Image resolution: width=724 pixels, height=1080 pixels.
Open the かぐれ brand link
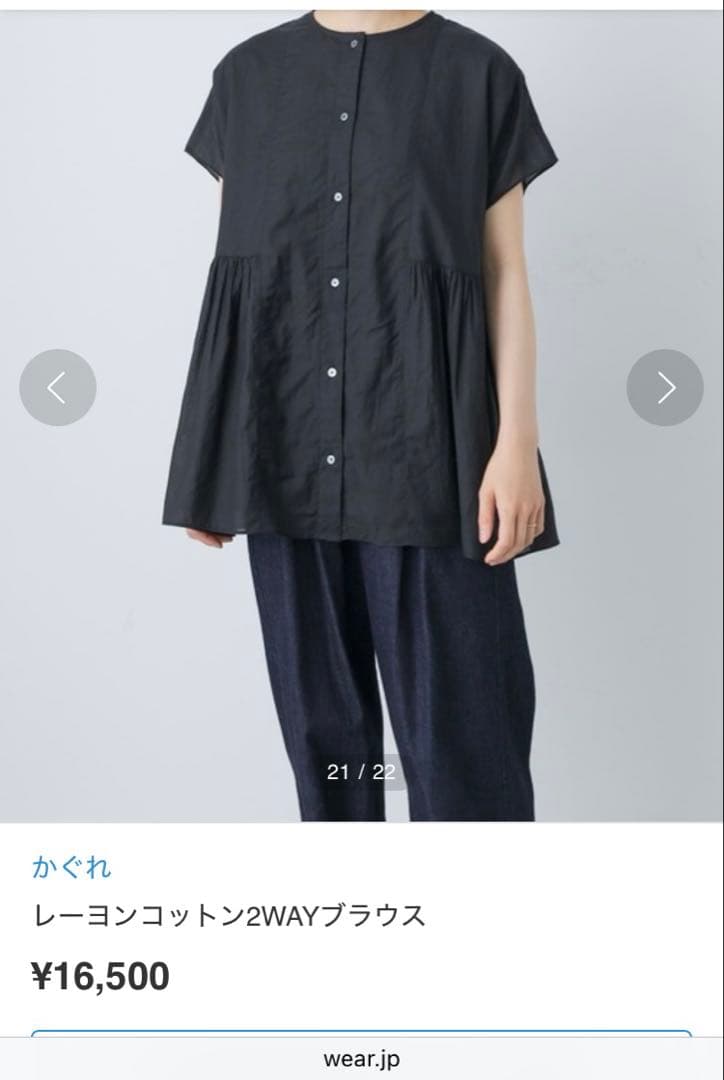(71, 866)
